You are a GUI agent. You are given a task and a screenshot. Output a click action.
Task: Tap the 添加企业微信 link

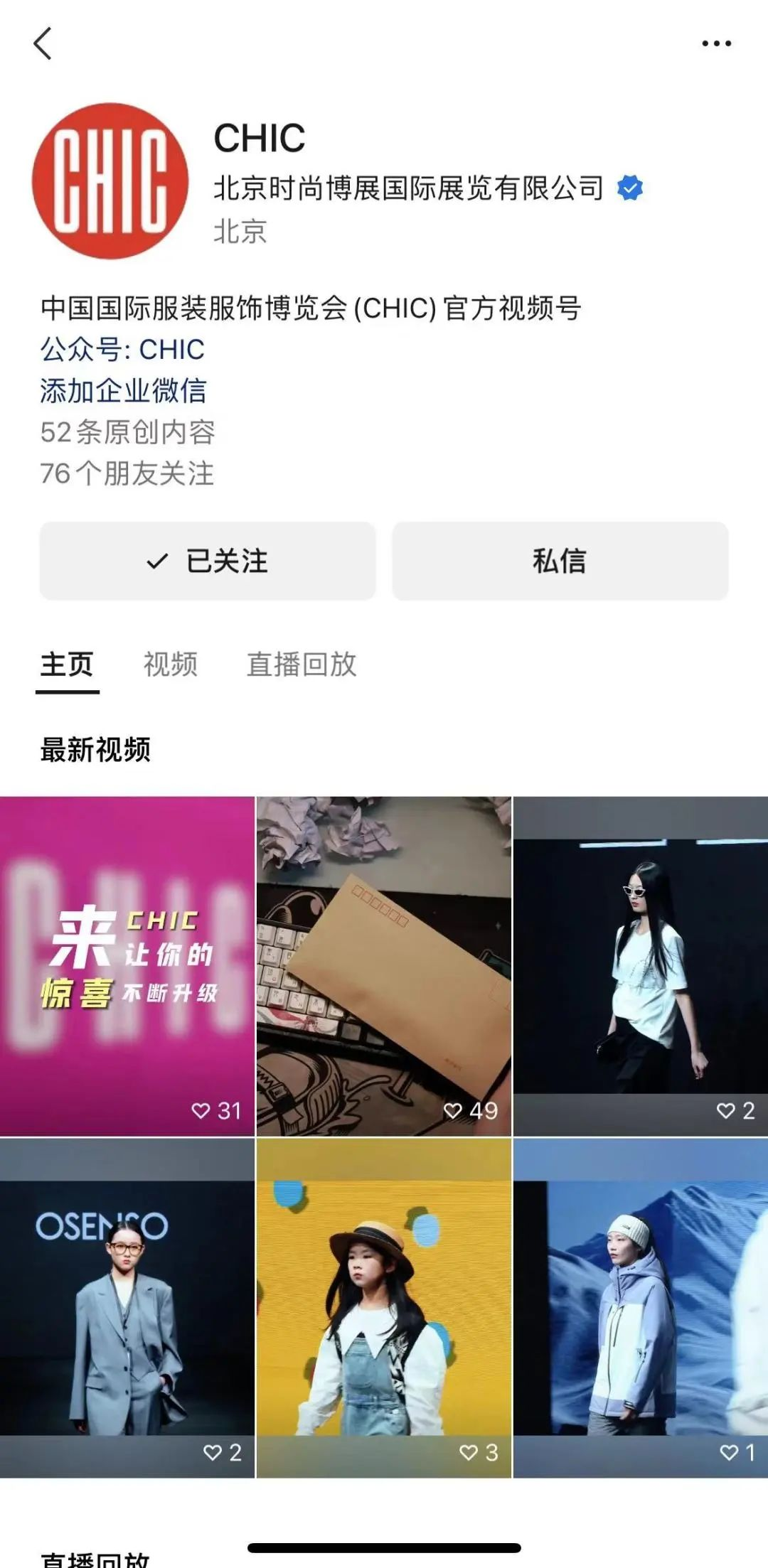pyautogui.click(x=123, y=391)
